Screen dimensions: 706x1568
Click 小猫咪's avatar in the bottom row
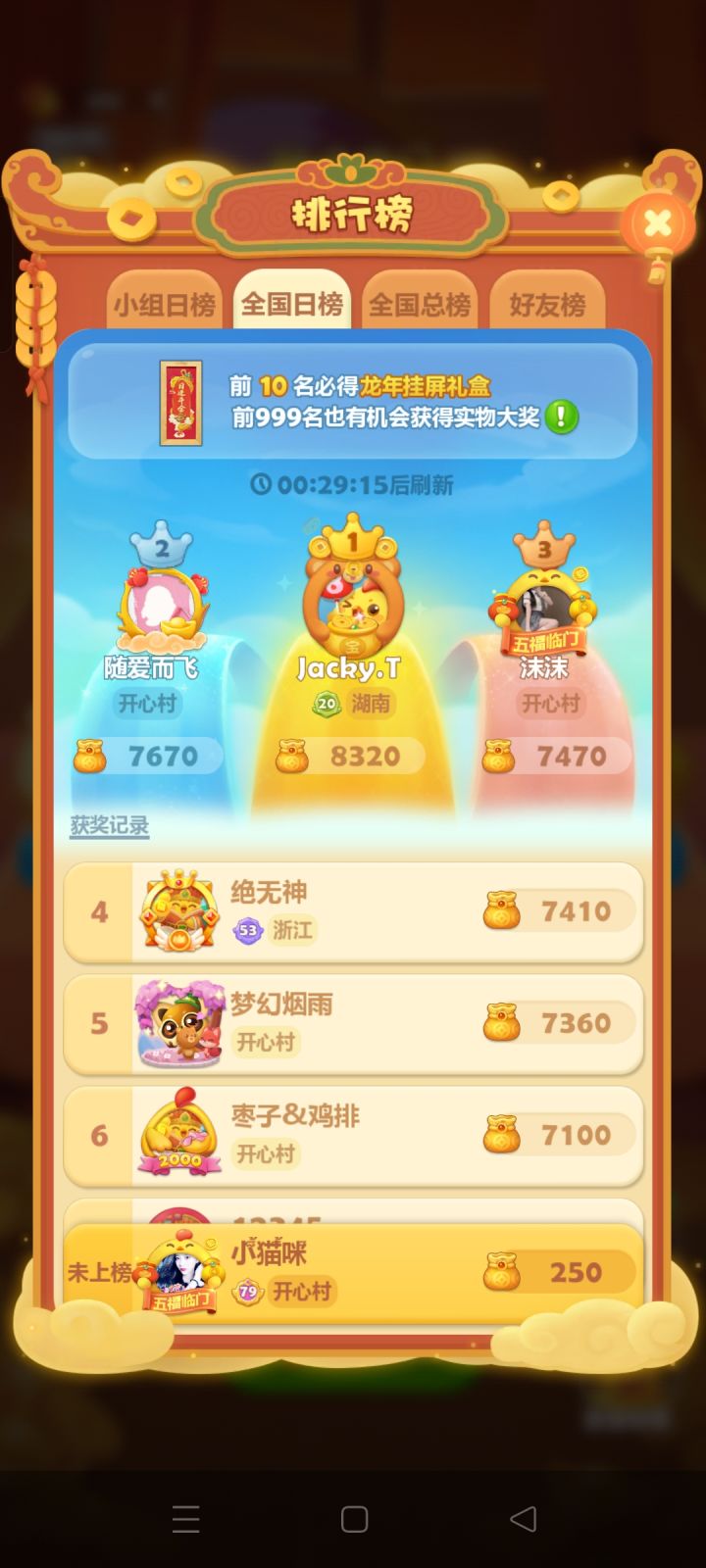[181, 1266]
